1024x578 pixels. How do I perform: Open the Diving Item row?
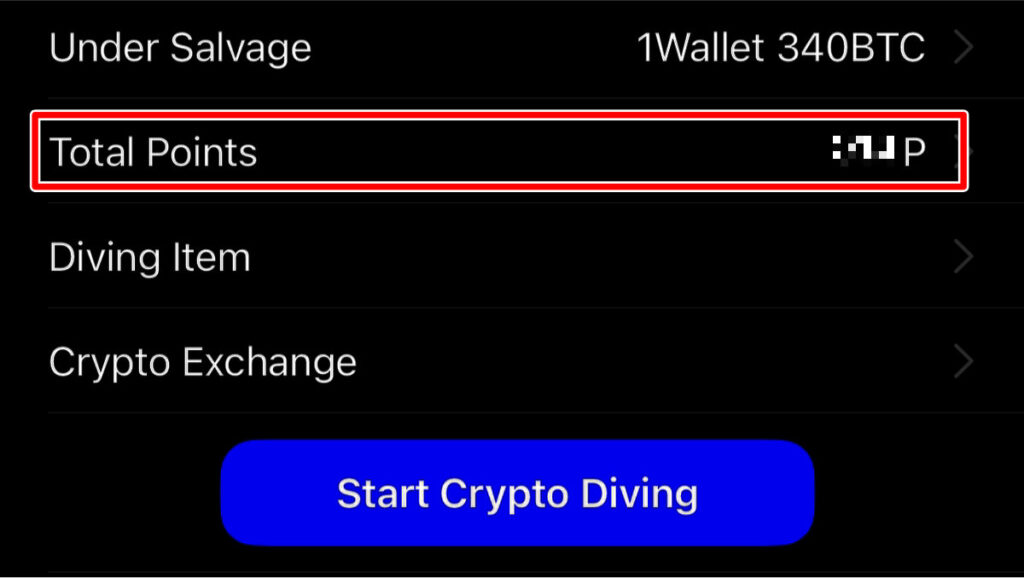(x=510, y=258)
